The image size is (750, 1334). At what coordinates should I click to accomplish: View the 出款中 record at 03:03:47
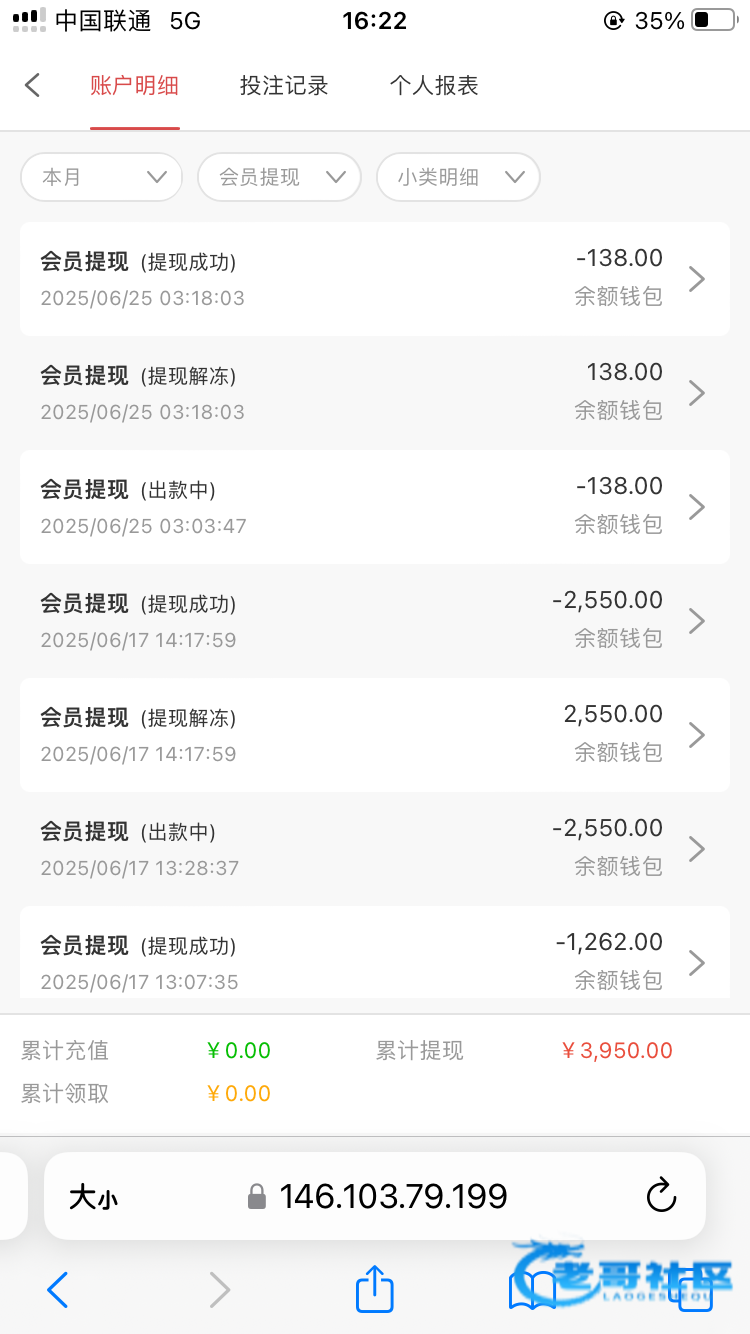pos(375,507)
